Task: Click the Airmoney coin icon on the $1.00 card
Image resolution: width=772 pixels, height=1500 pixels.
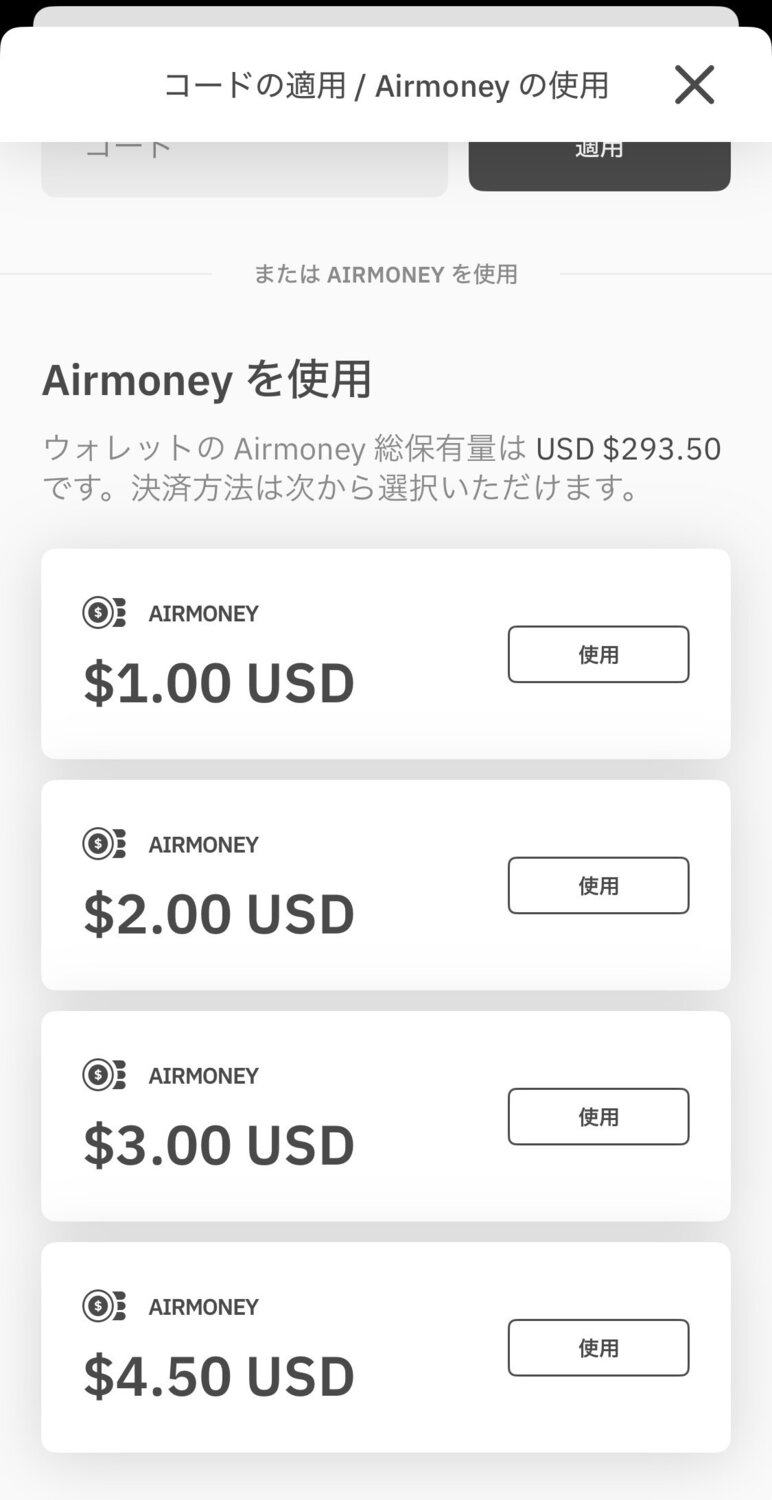Action: (103, 613)
